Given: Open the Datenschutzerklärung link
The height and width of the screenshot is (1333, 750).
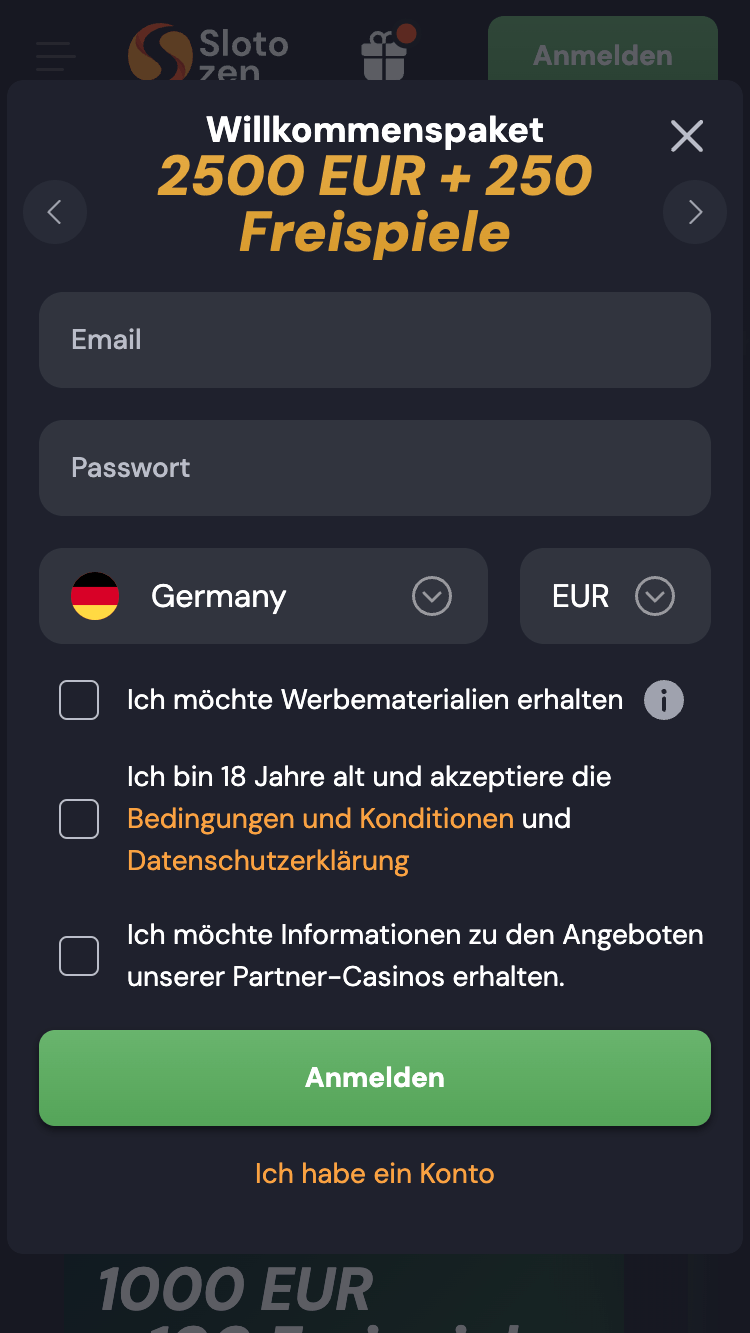Looking at the screenshot, I should click(268, 859).
